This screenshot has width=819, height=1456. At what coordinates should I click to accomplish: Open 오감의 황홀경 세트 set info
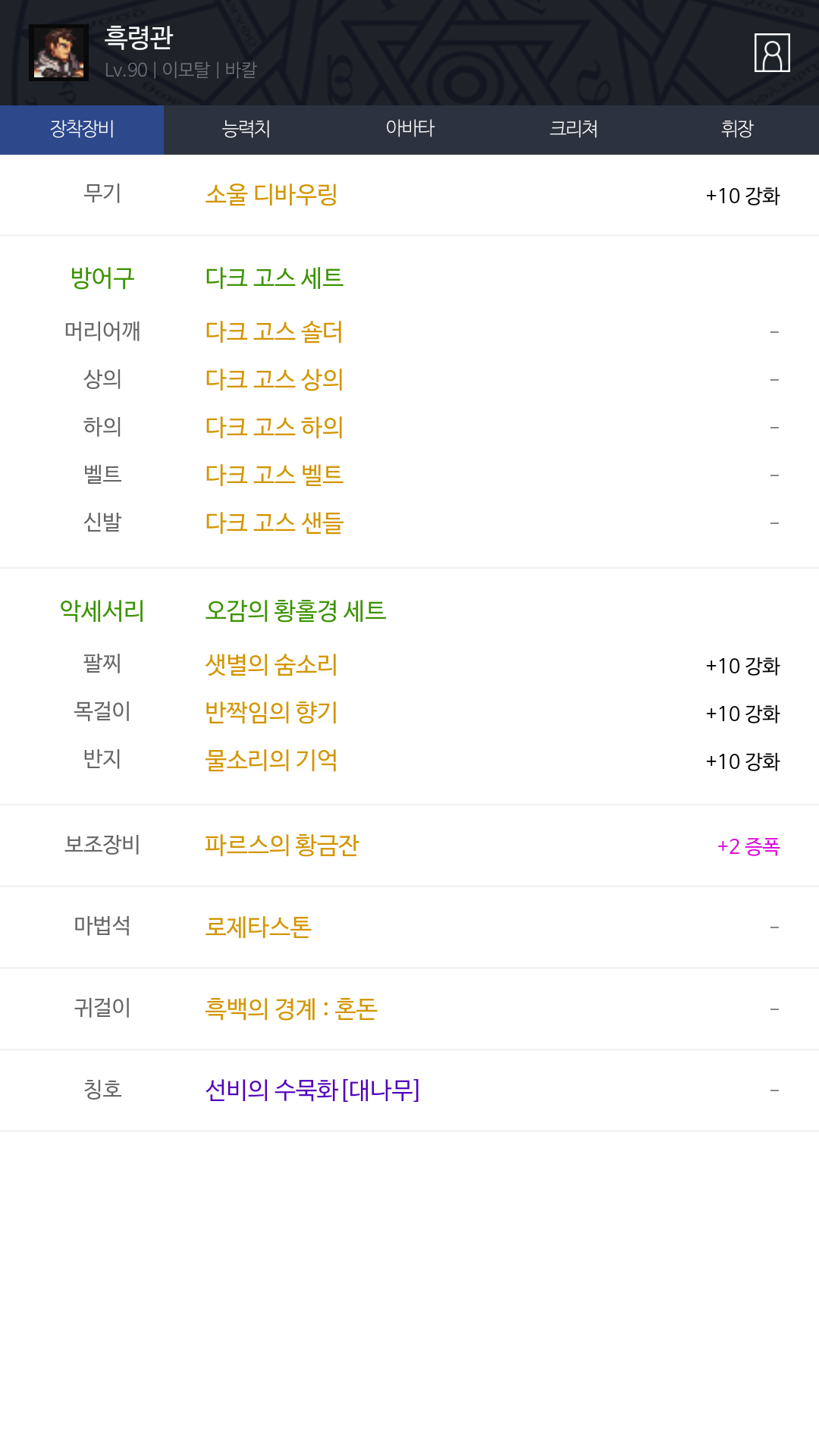pos(296,610)
